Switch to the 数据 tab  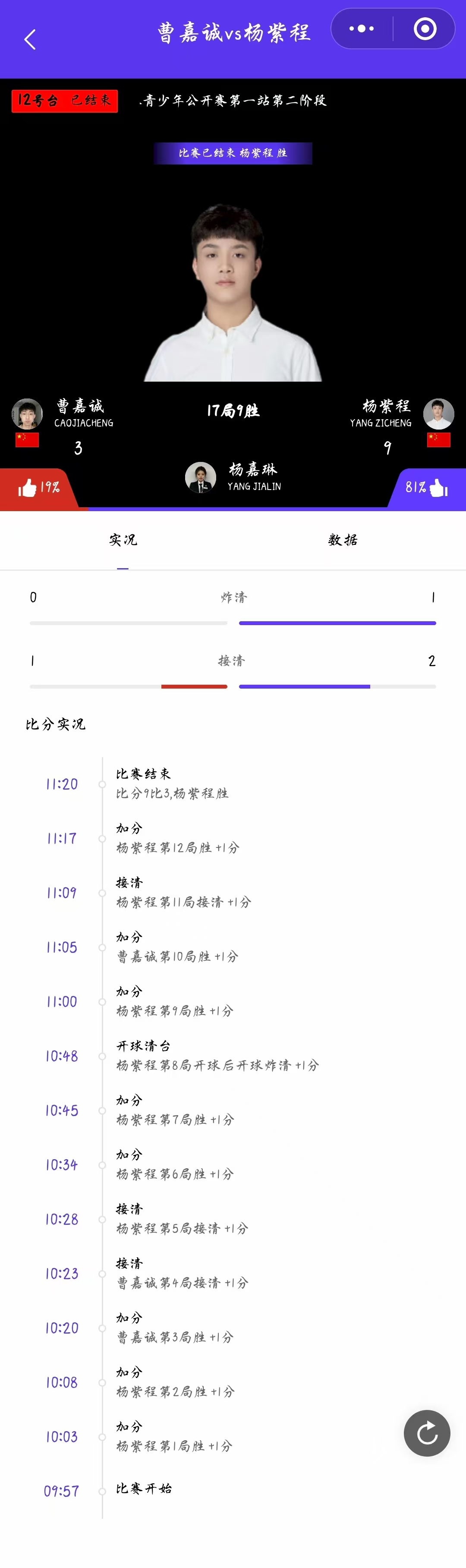point(343,540)
